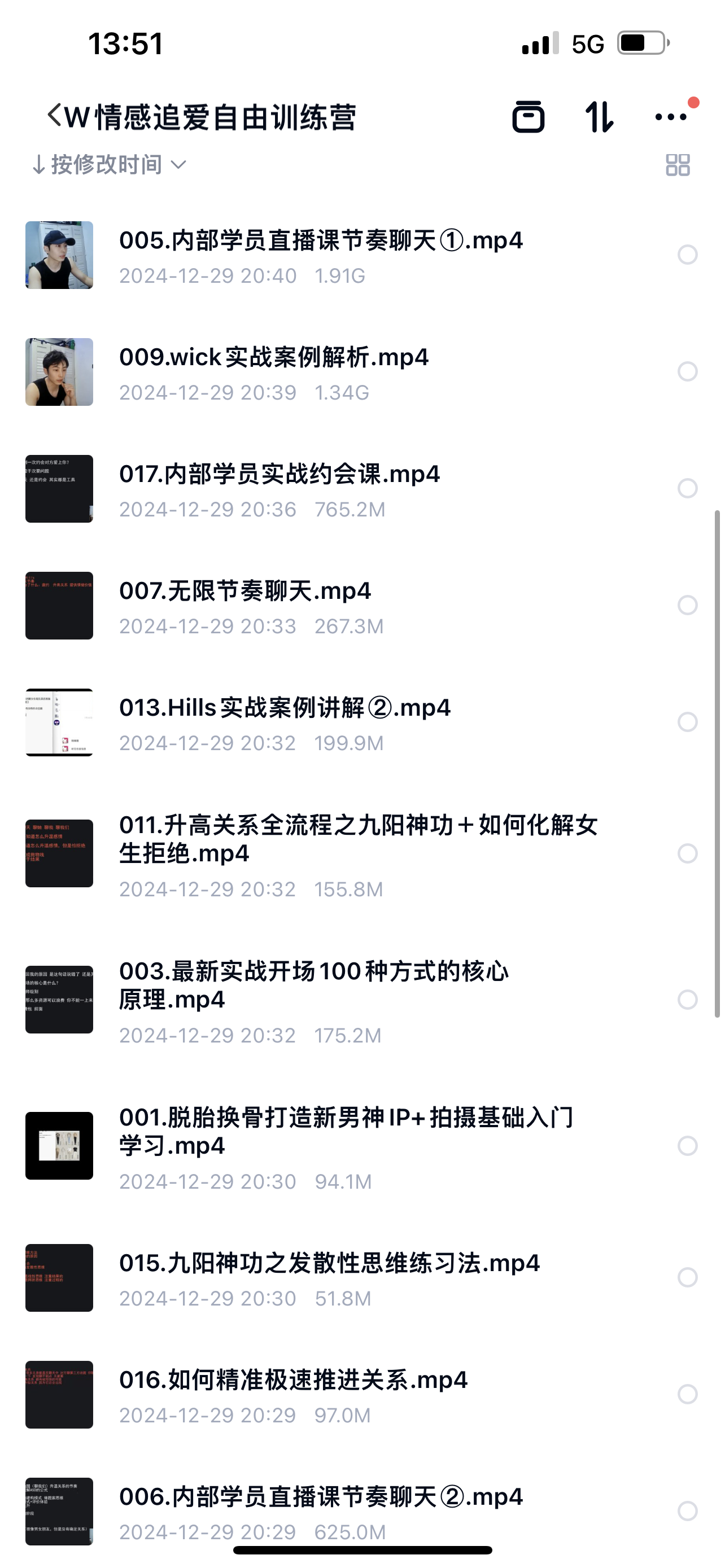Screen dimensions: 725x1568
Task: Open 016.如何精准极速推进关系.mp4
Action: click(293, 1380)
